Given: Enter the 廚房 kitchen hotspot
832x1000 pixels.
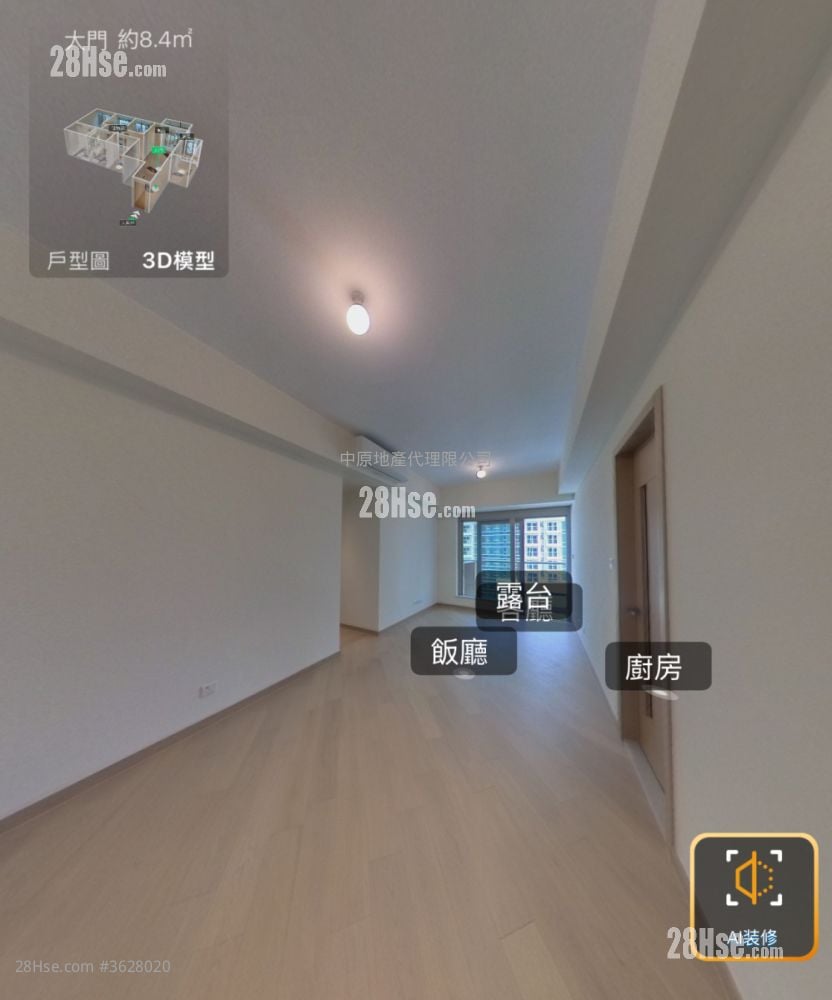Looking at the screenshot, I should pyautogui.click(x=657, y=666).
